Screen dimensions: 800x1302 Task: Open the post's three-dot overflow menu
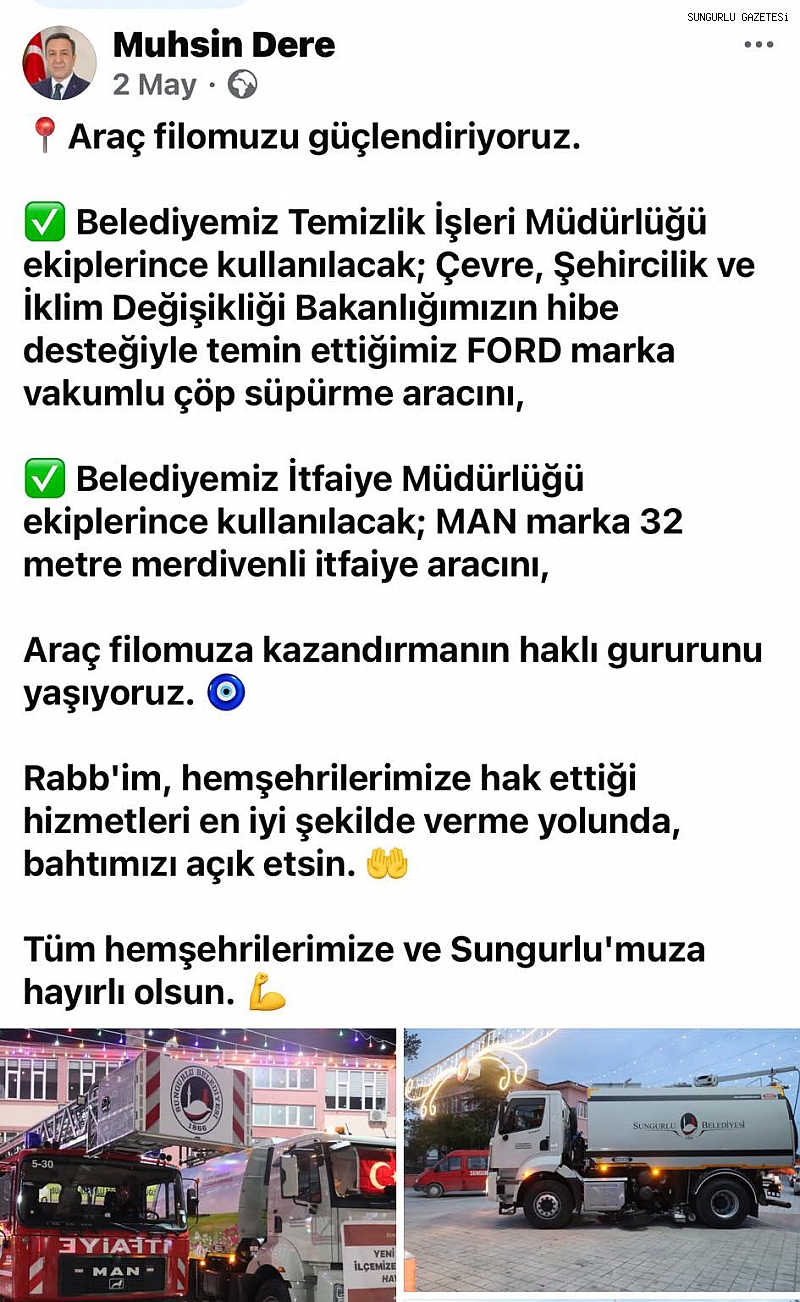coord(759,45)
